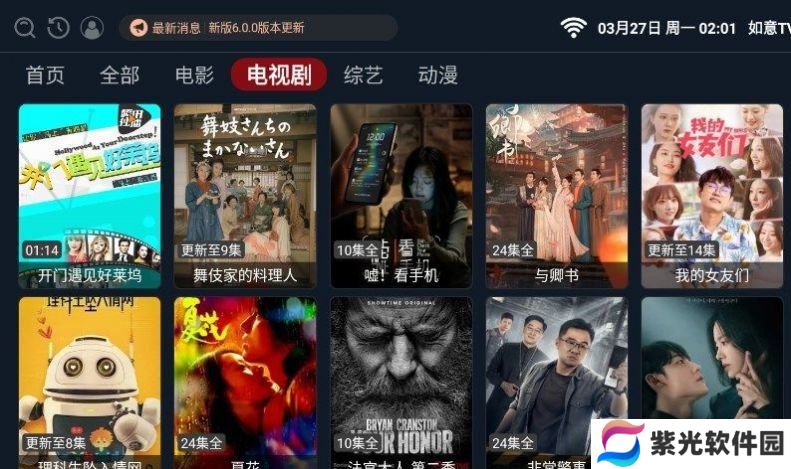Open the user profile icon
The width and height of the screenshot is (791, 469).
pos(92,28)
